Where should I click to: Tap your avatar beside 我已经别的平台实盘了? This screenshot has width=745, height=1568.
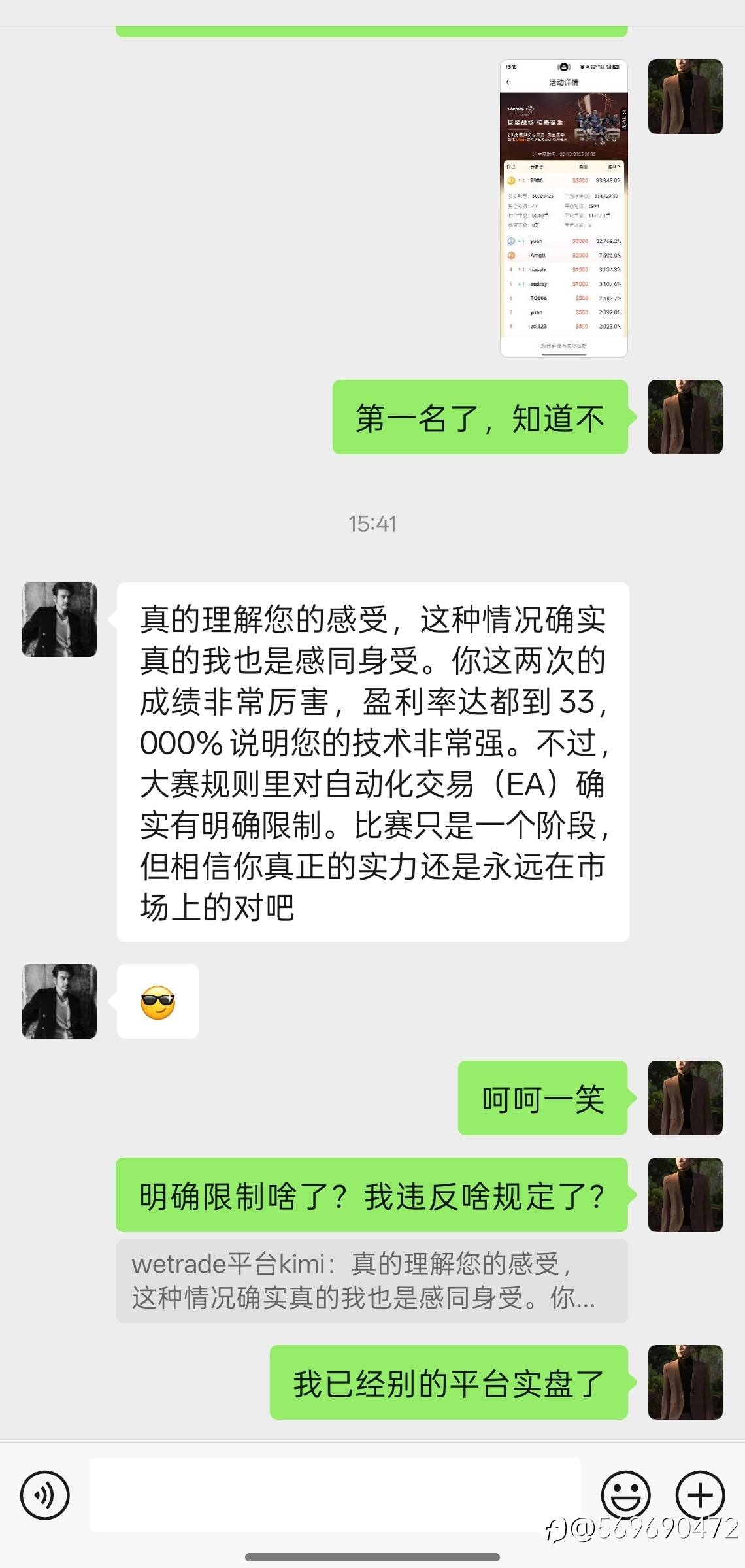click(684, 1382)
